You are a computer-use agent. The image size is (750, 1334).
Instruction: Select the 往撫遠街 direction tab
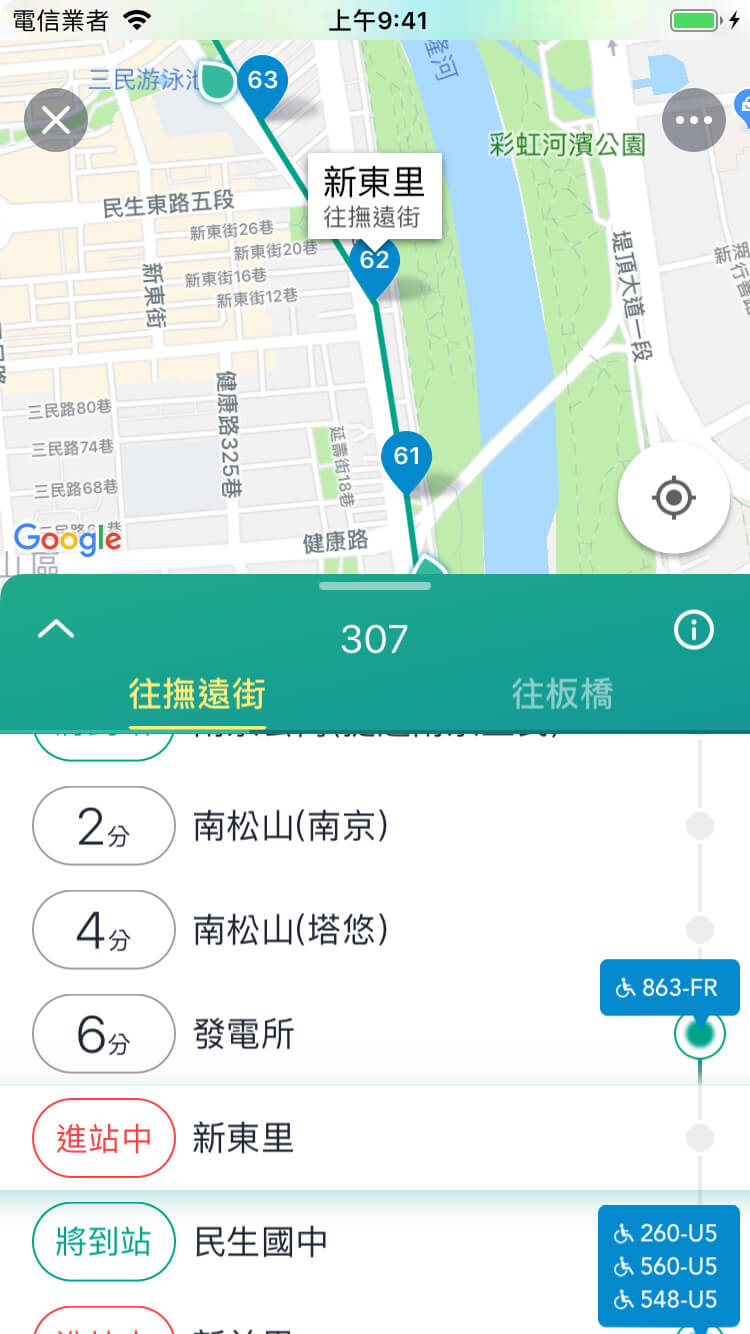click(x=197, y=693)
